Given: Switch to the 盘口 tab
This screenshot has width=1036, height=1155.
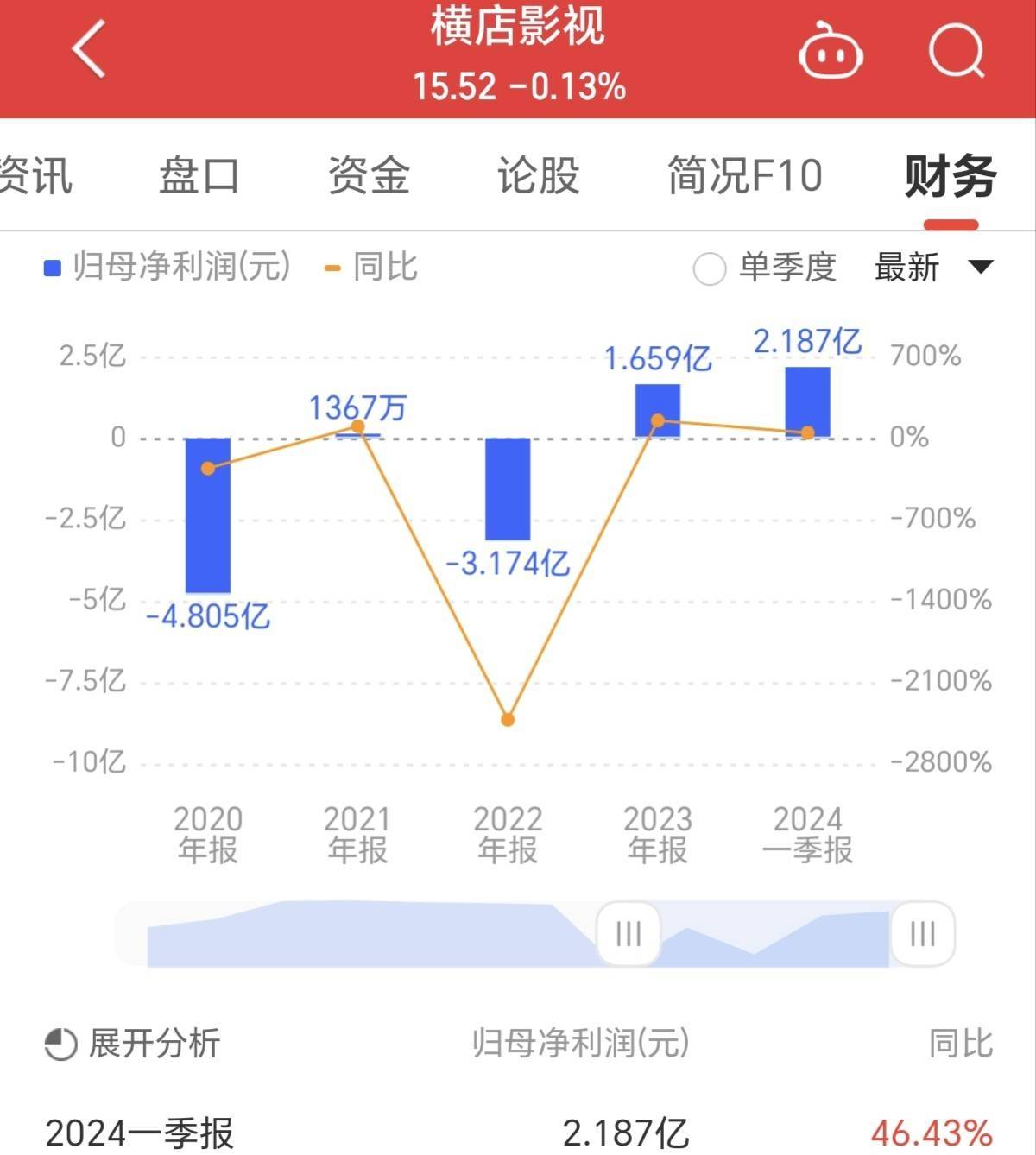Looking at the screenshot, I should (199, 175).
